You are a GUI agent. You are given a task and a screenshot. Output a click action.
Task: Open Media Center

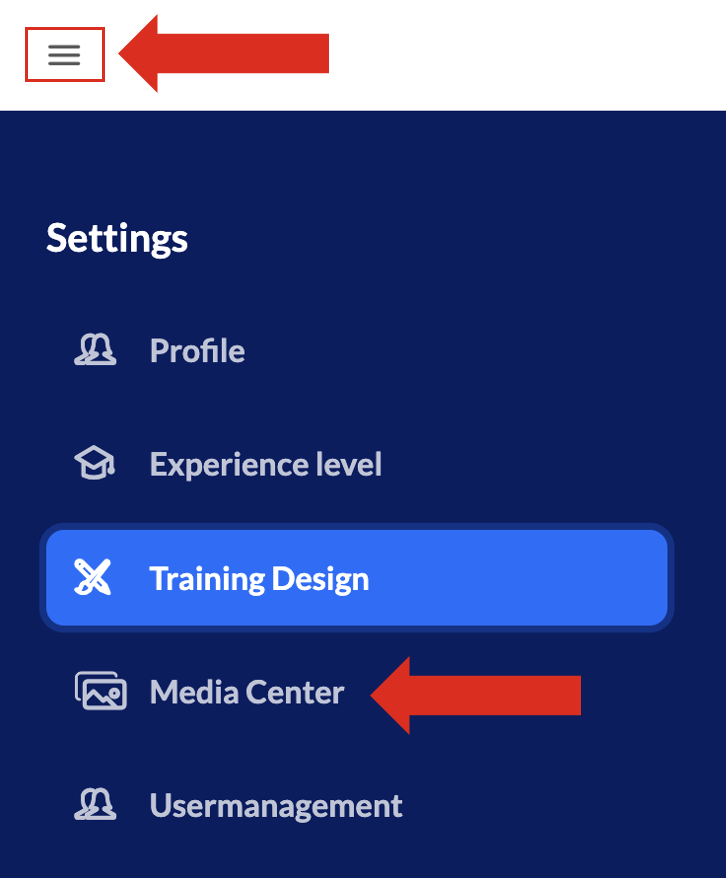246,692
